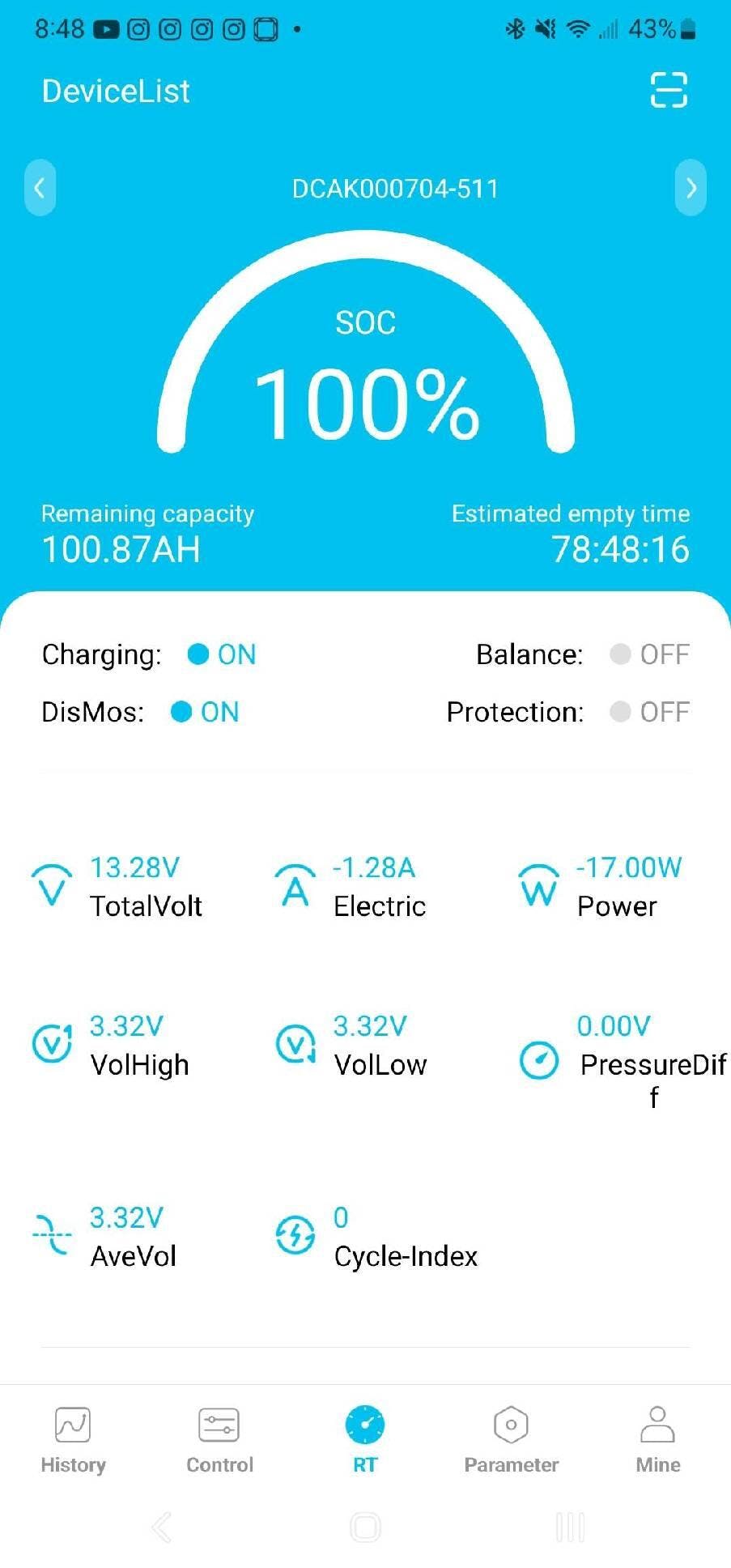Go to the home screen
The width and height of the screenshot is (731, 1568).
click(x=365, y=1528)
